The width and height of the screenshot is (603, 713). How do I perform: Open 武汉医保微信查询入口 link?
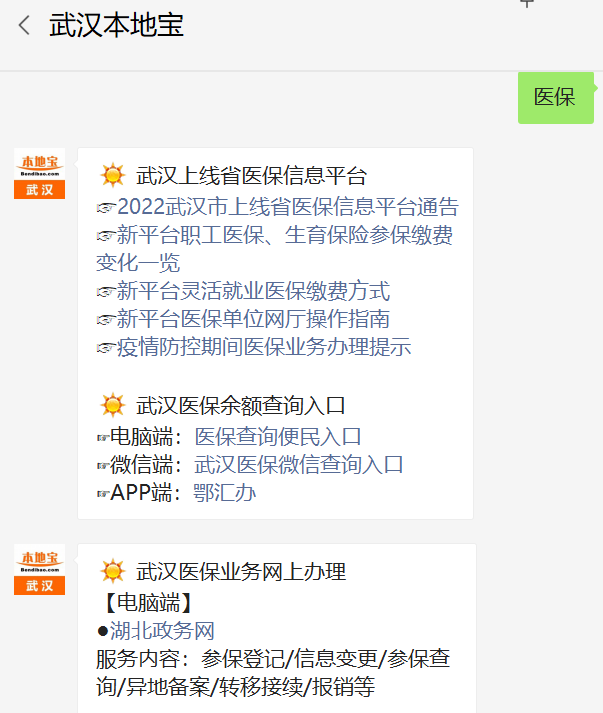(x=298, y=464)
